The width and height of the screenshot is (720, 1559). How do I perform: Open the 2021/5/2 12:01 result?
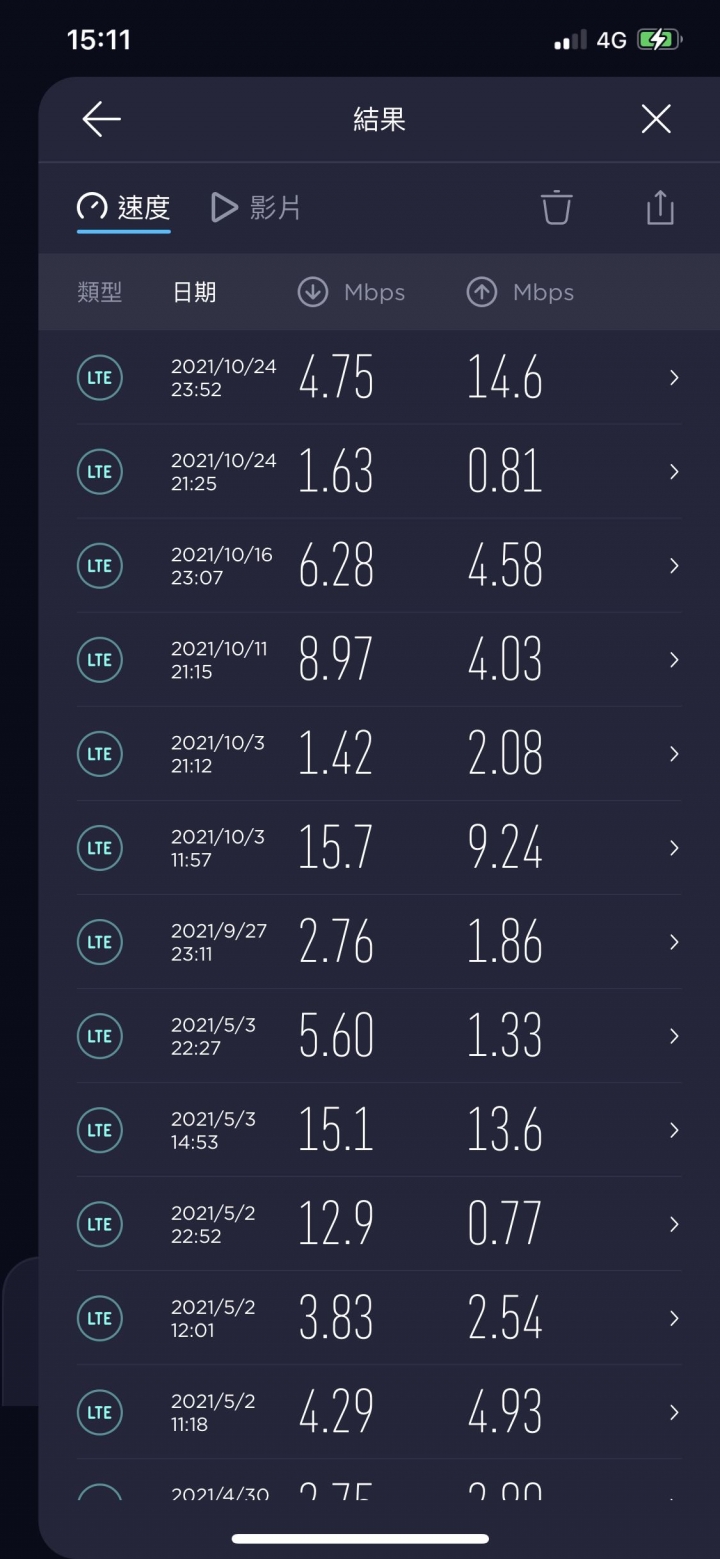[379, 1318]
